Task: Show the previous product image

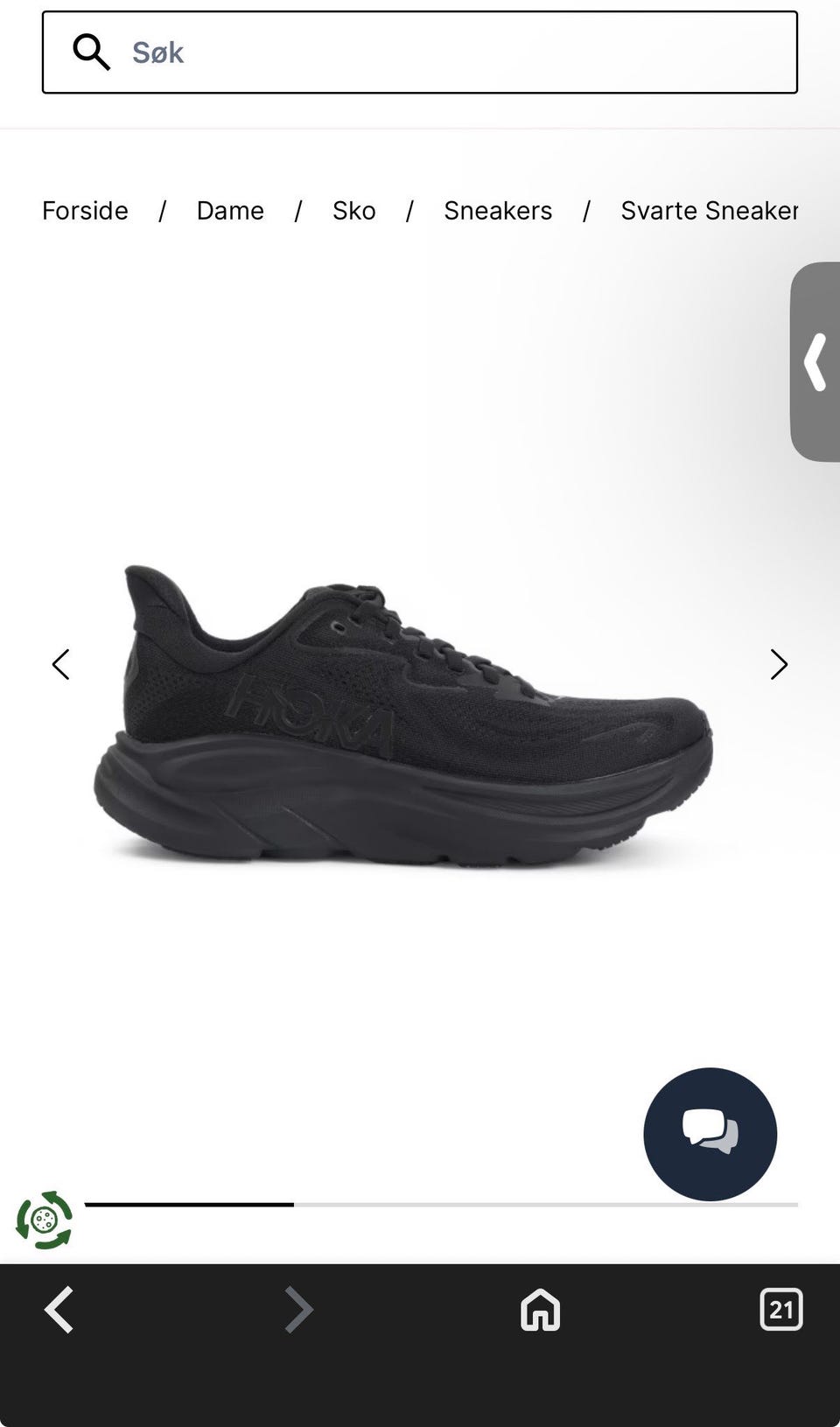Action: [60, 665]
